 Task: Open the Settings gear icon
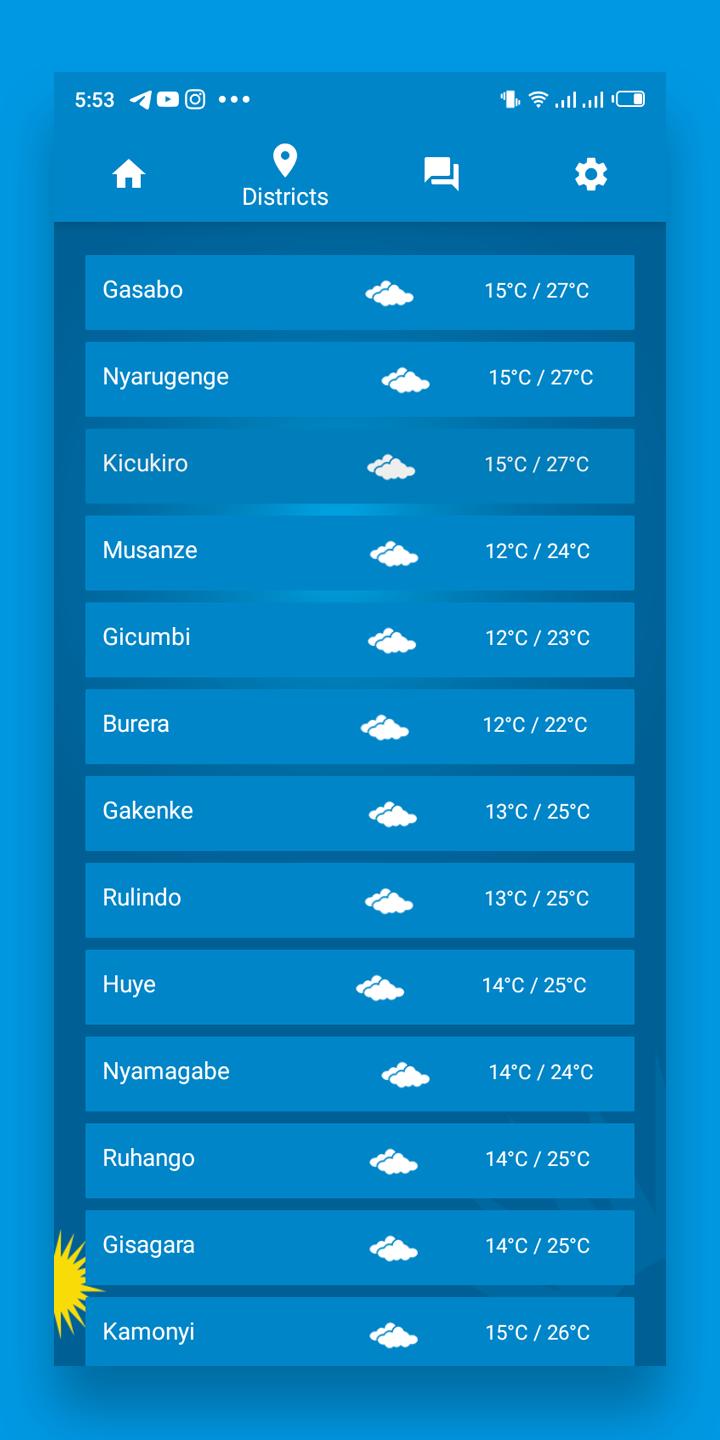[x=590, y=172]
